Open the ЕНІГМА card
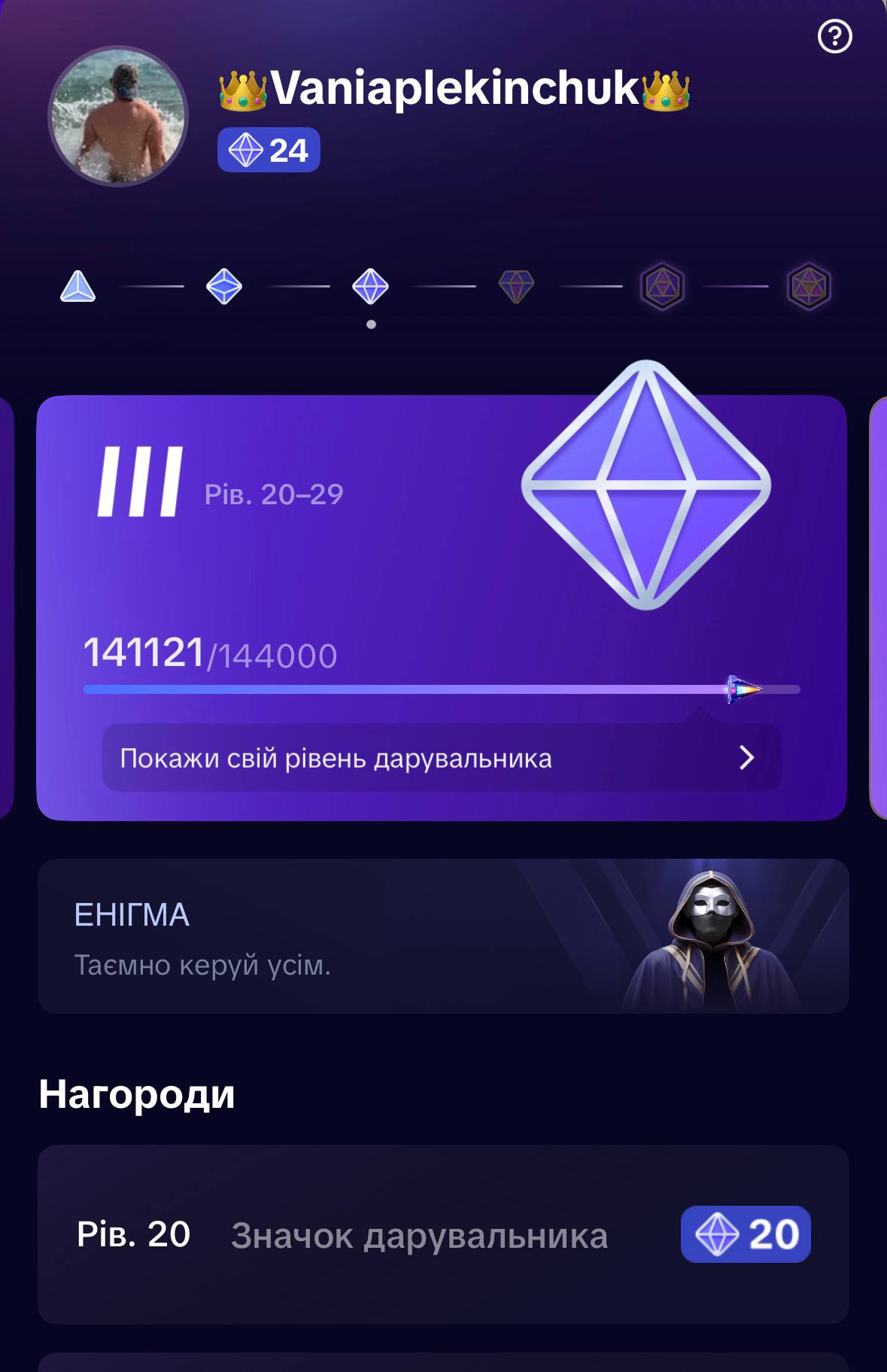Image resolution: width=887 pixels, height=1372 pixels. [443, 936]
